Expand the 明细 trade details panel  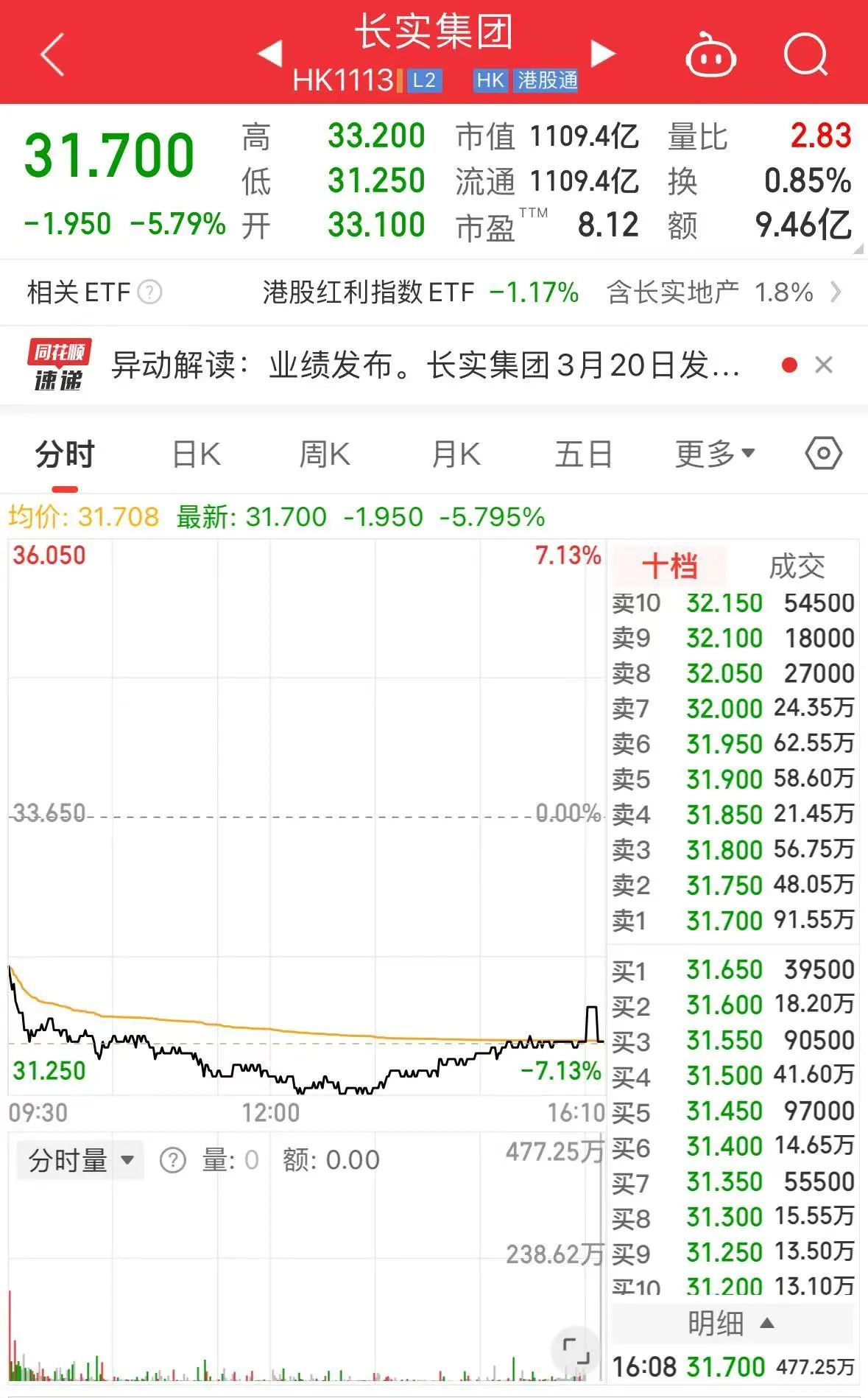coord(731,1324)
